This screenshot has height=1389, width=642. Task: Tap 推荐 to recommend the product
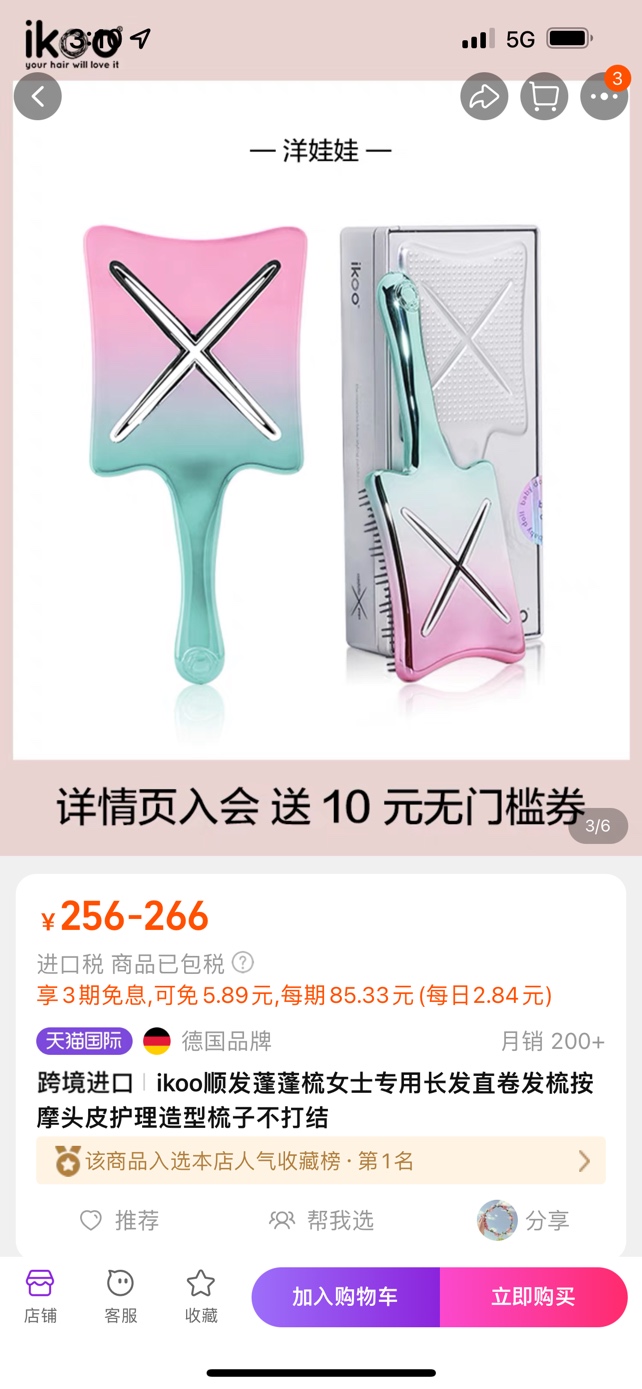tap(120, 1220)
